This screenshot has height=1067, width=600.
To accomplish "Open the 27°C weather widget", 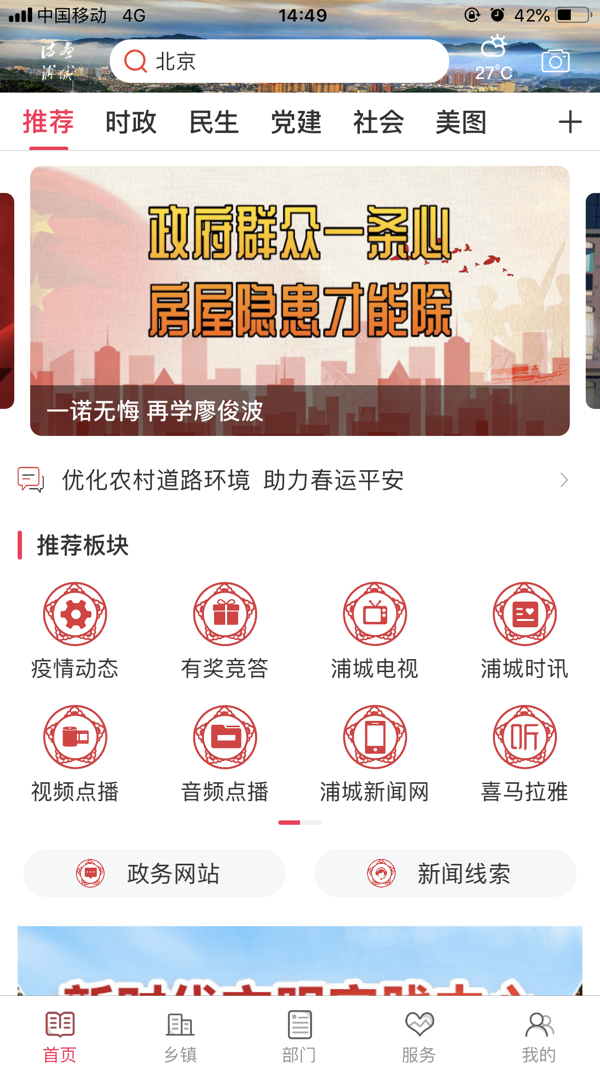I will (x=493, y=60).
